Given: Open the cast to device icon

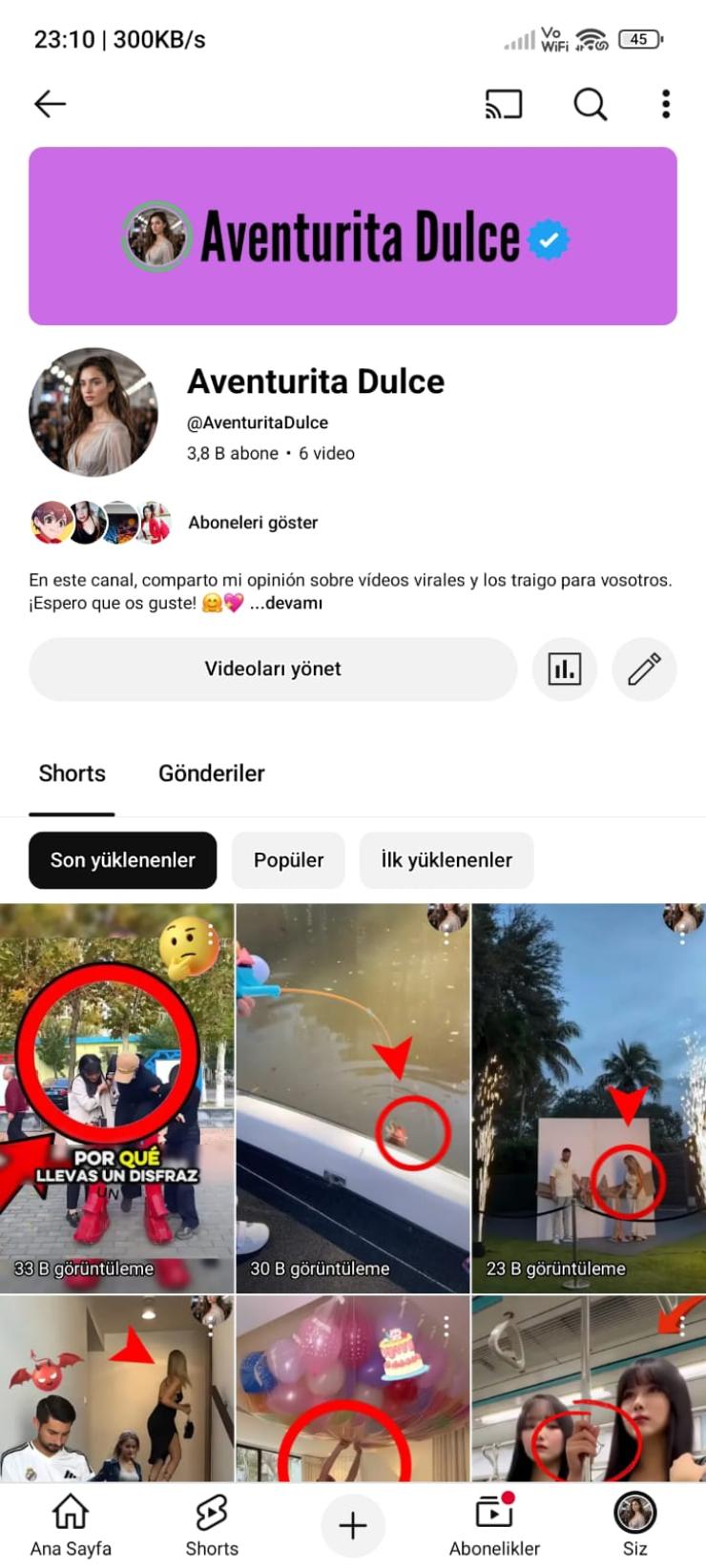Looking at the screenshot, I should click(504, 104).
